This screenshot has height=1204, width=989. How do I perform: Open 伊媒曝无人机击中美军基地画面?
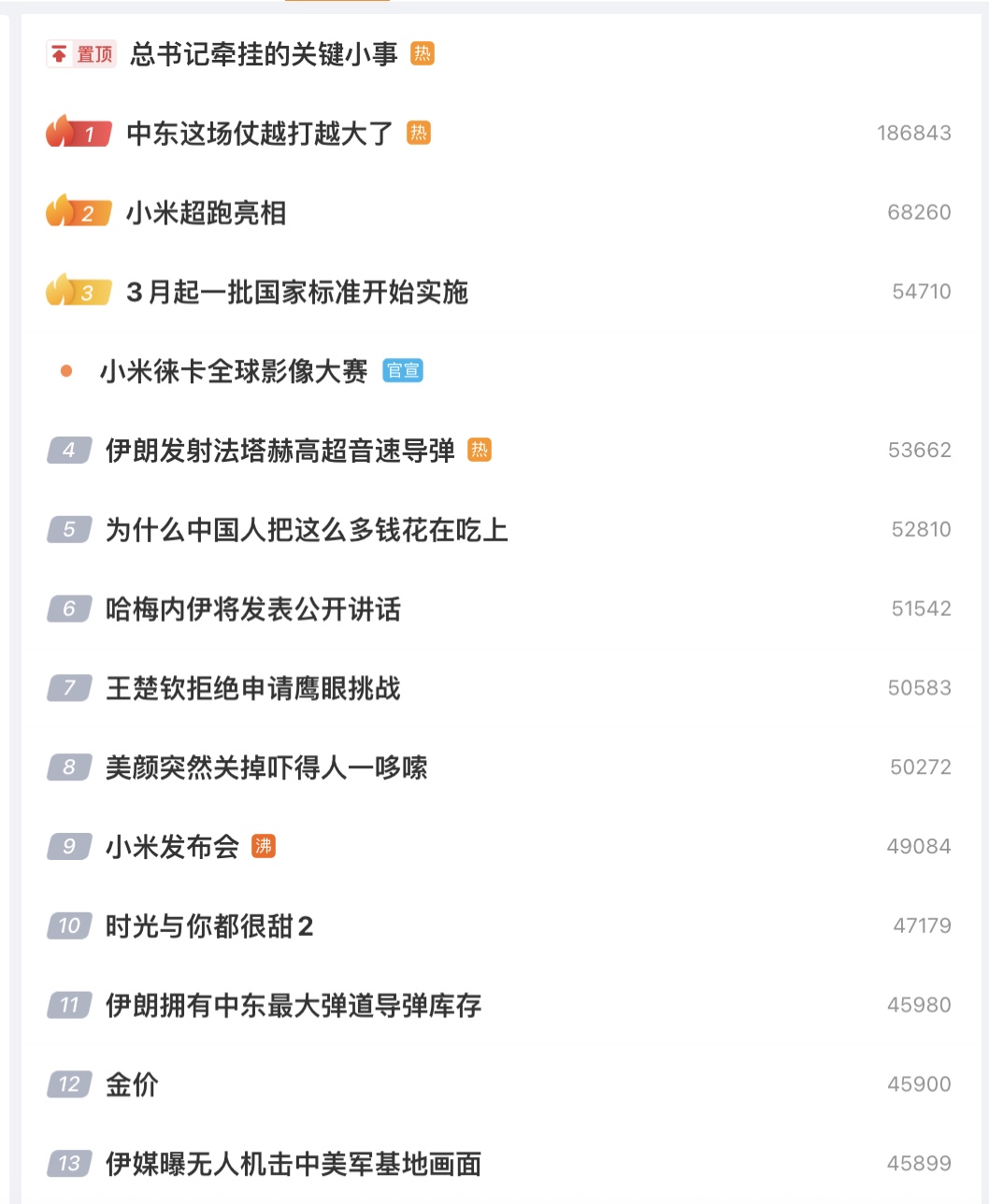(x=294, y=1164)
